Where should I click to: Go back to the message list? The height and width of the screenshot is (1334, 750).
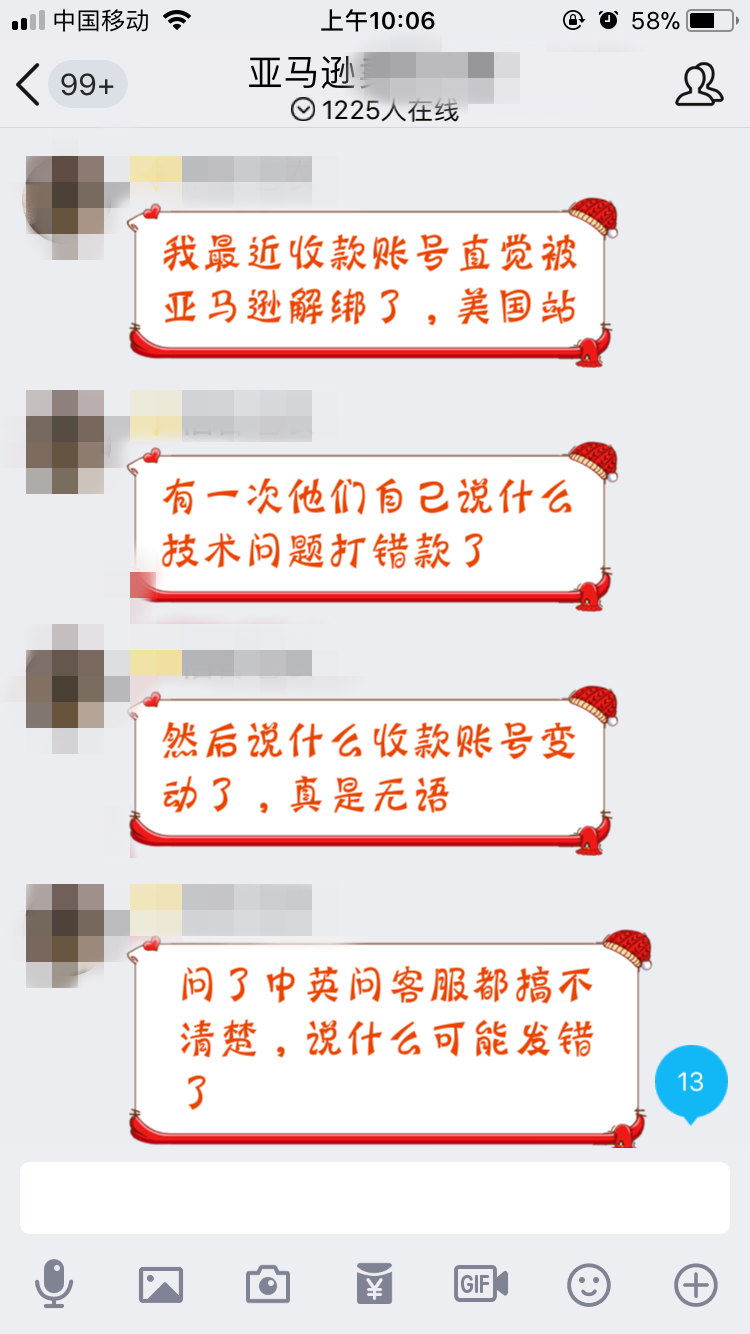pos(30,85)
